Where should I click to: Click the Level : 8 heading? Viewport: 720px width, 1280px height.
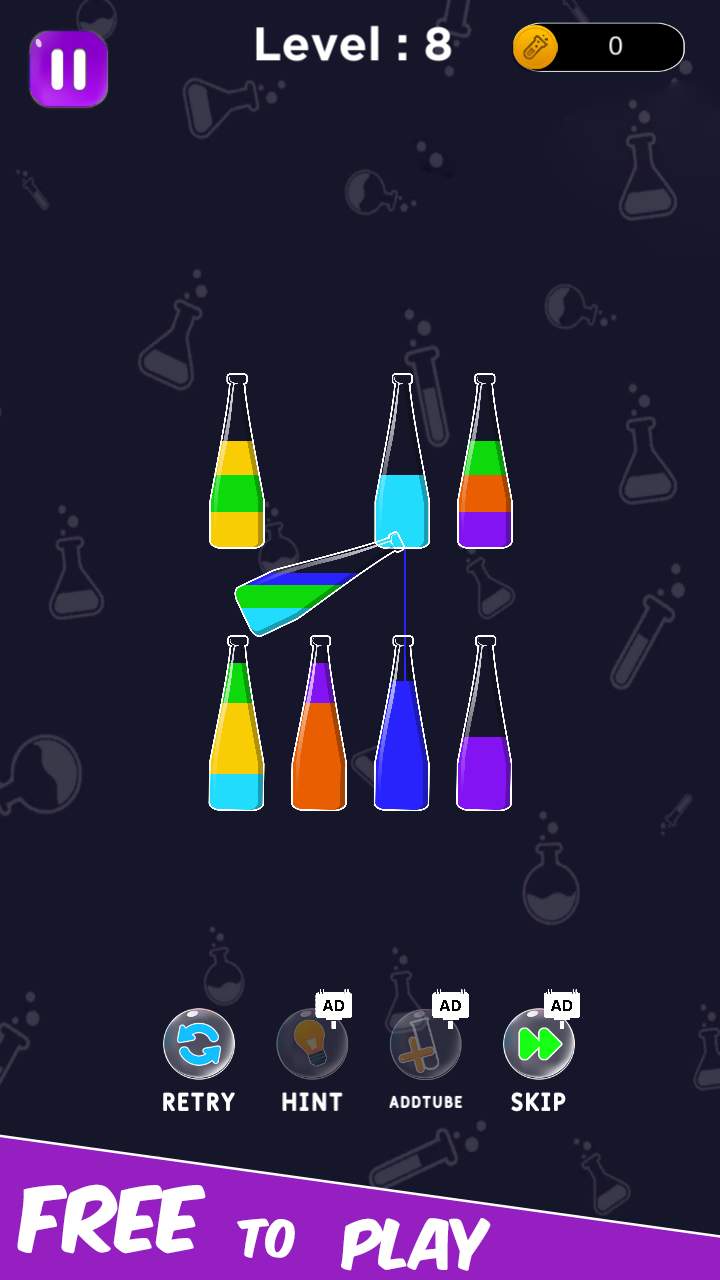[353, 45]
